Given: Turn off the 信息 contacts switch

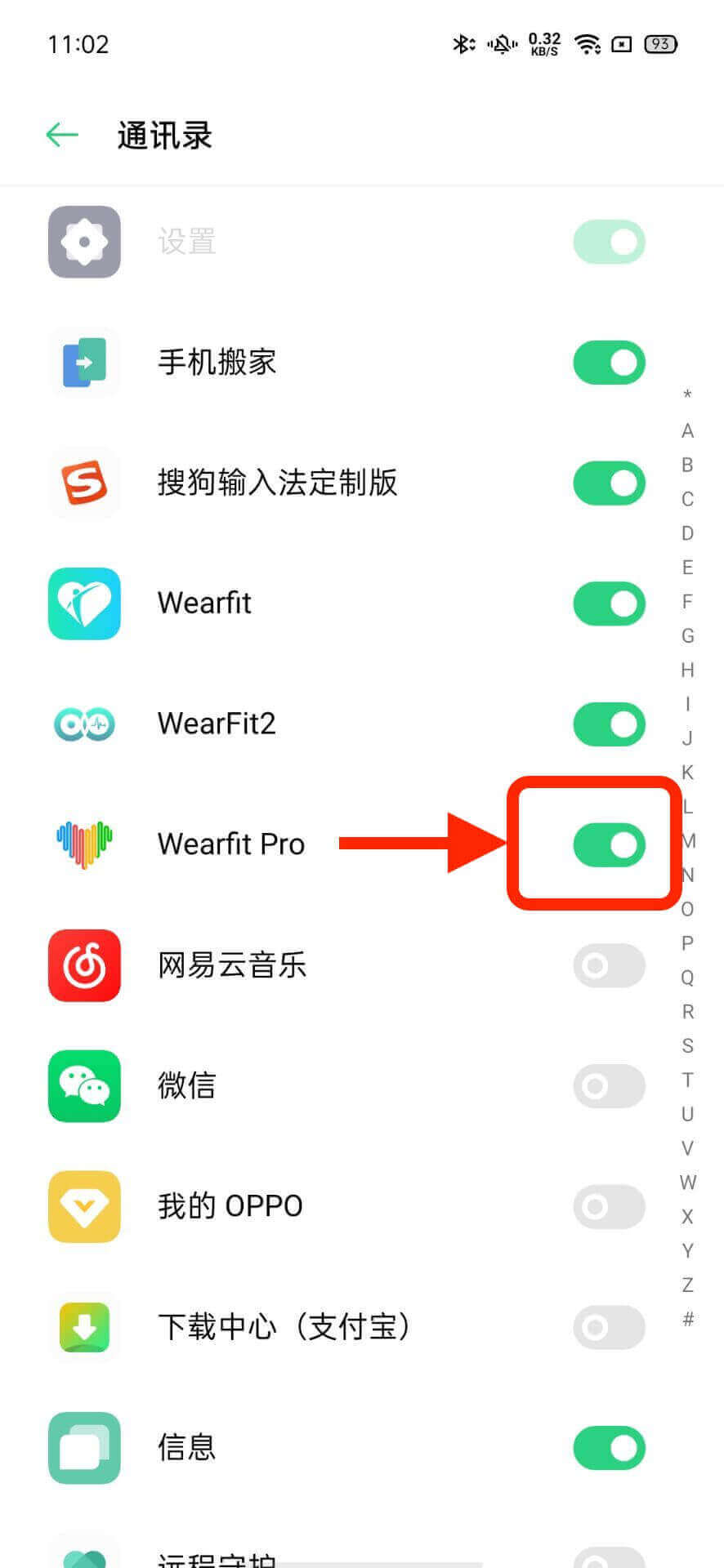Looking at the screenshot, I should 609,1448.
